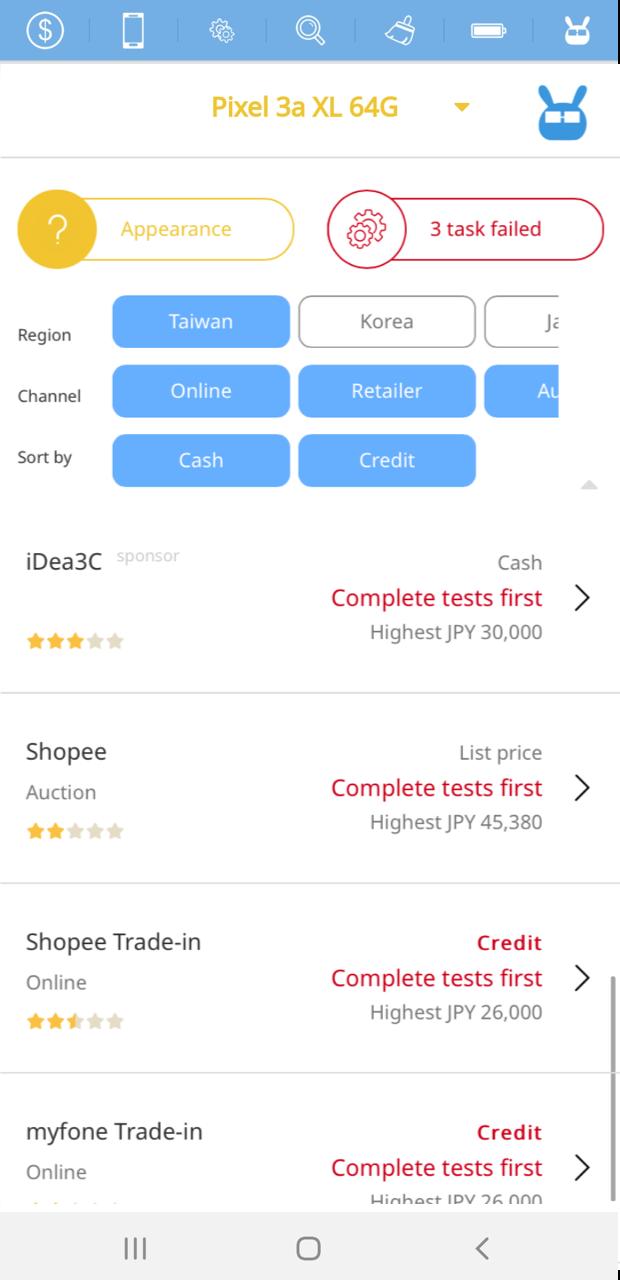Viewport: 620px width, 1280px height.
Task: Collapse the filter panel with the arrow
Action: coord(589,485)
